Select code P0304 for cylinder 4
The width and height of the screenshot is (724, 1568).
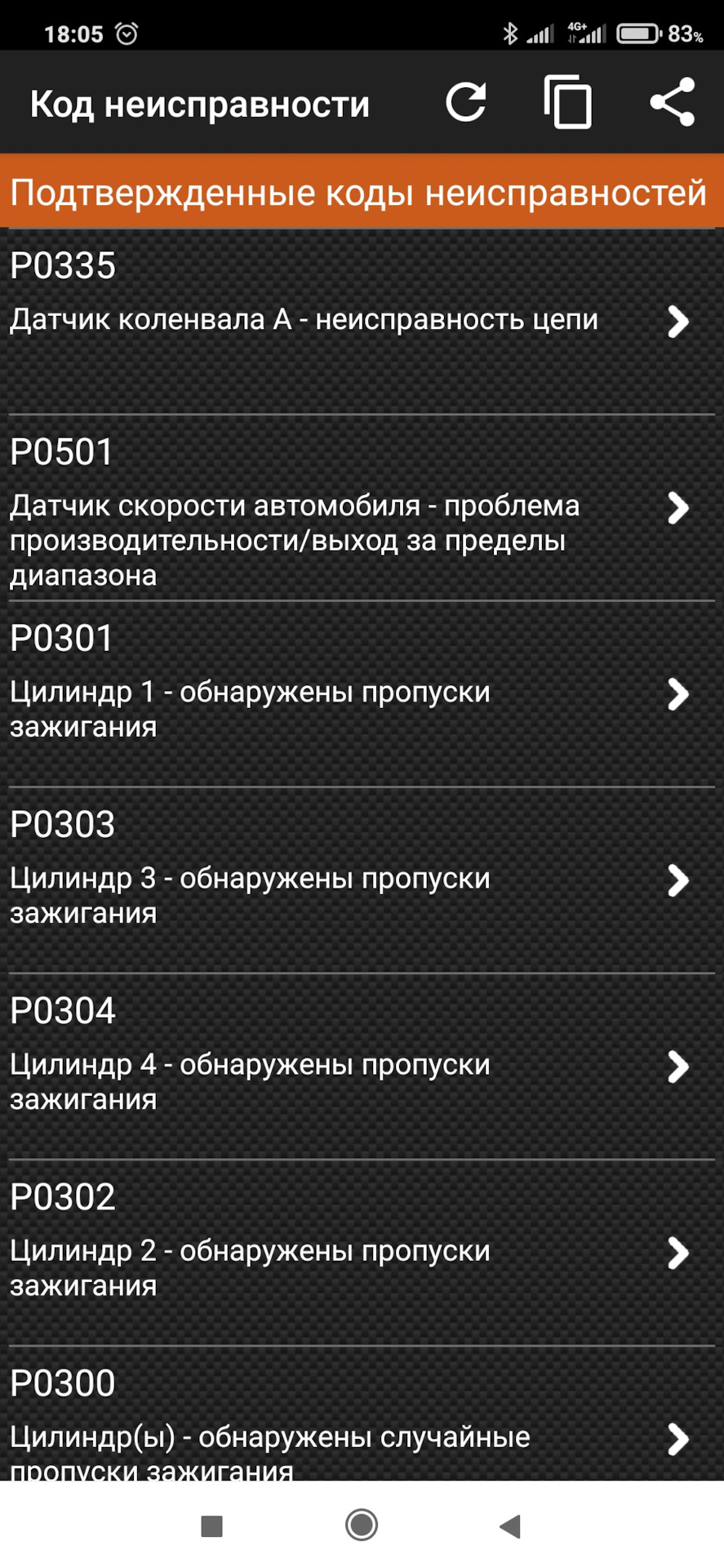[359, 1067]
